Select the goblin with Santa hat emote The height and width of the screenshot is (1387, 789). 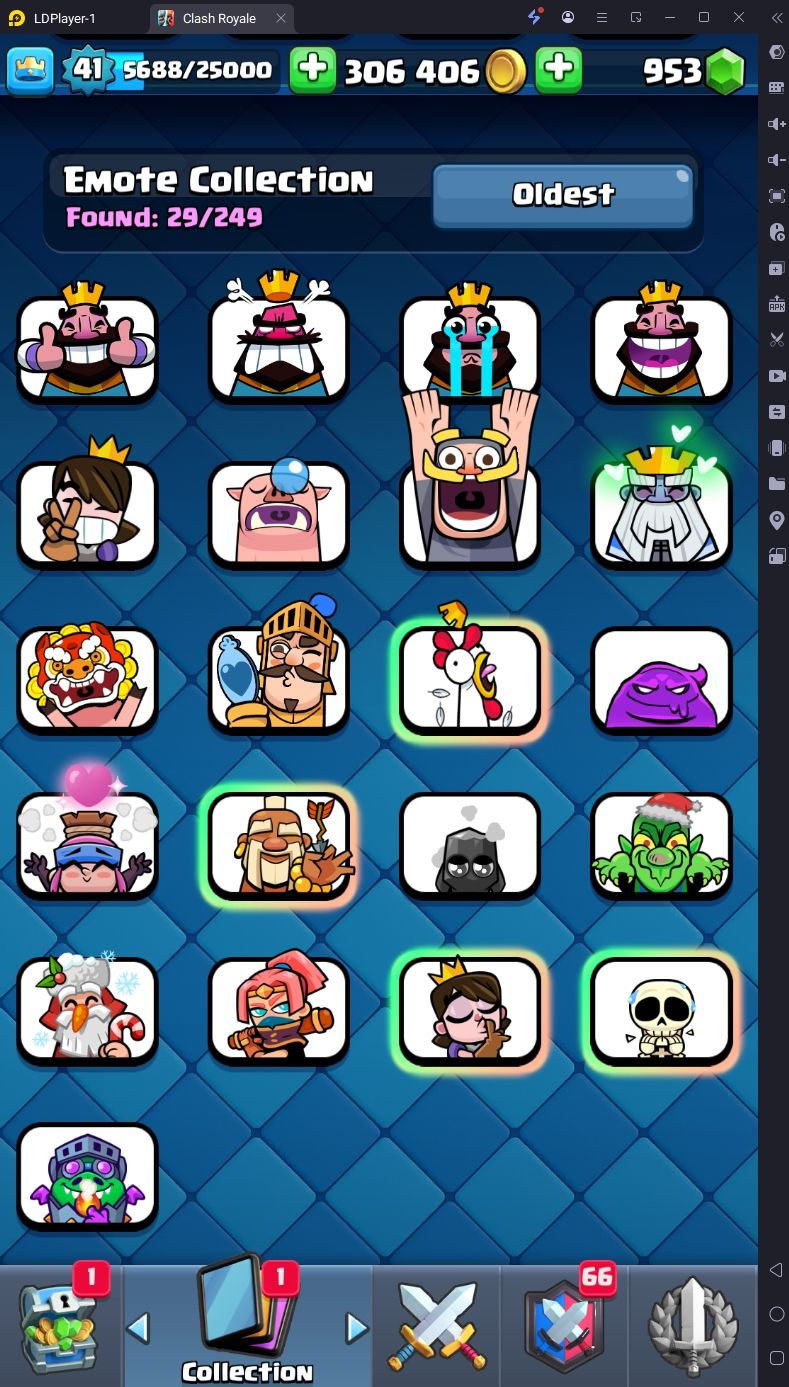[662, 845]
